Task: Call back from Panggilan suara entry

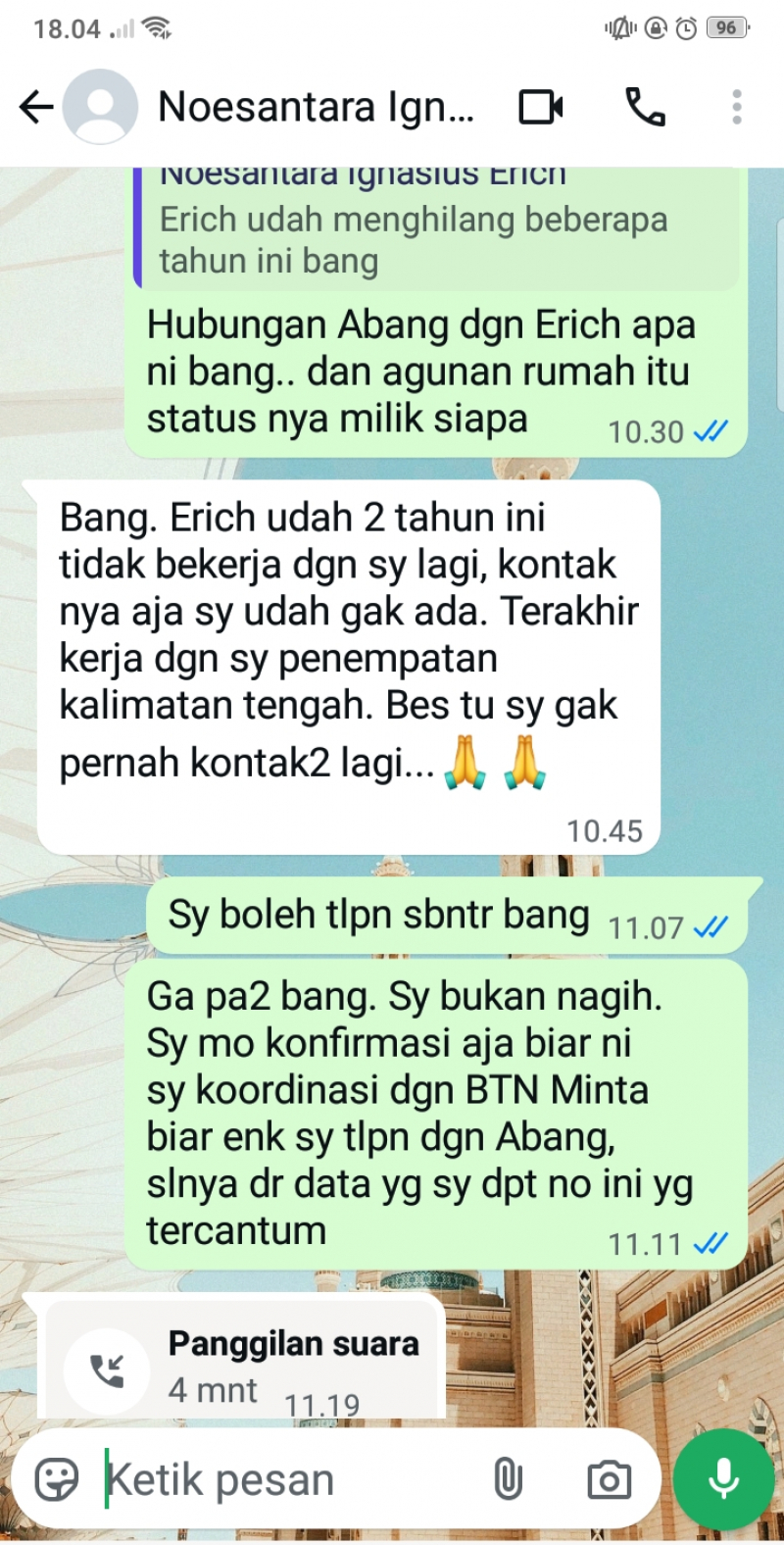Action: (108, 1370)
